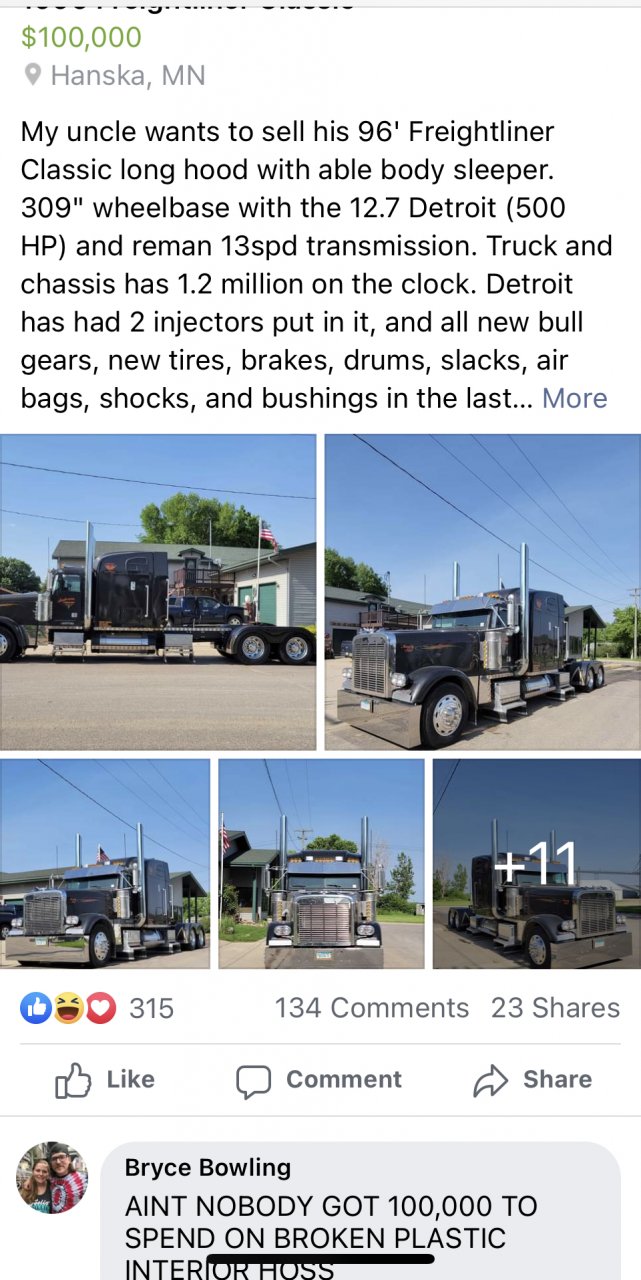The image size is (641, 1280).
Task: Open the bottom-left low-angle truck photo
Action: (x=105, y=864)
